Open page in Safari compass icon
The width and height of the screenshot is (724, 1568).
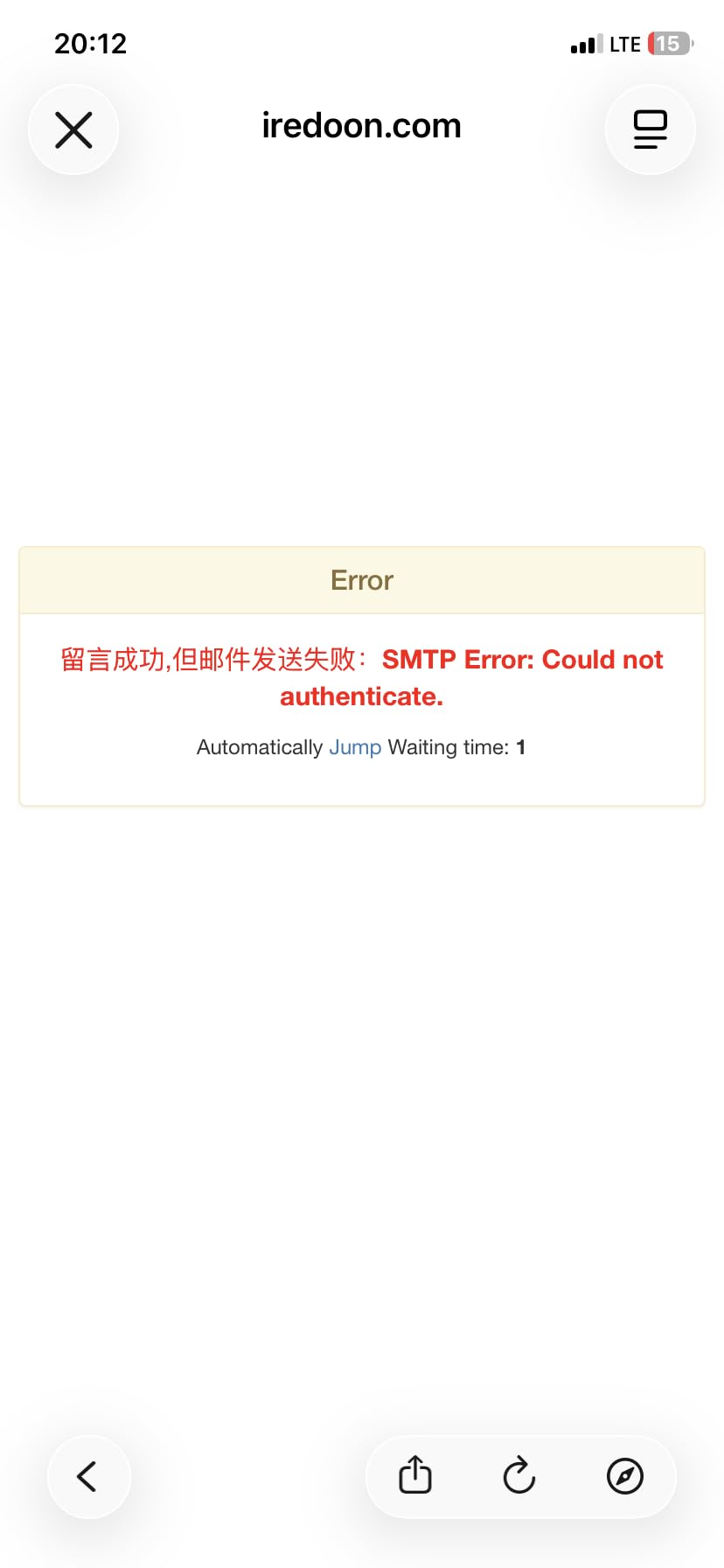(x=625, y=1475)
